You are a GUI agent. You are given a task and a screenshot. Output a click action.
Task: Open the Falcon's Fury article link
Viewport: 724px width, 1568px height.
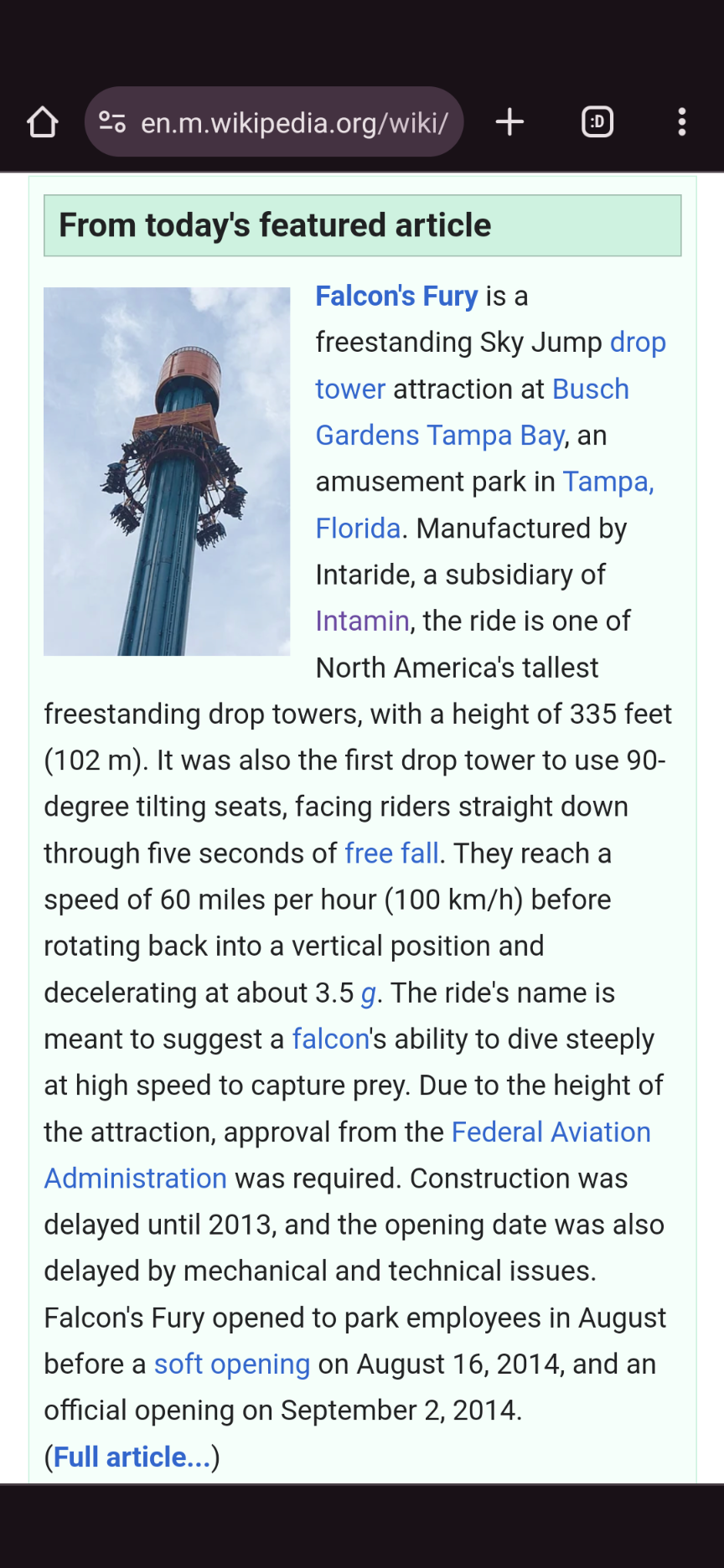coord(396,296)
